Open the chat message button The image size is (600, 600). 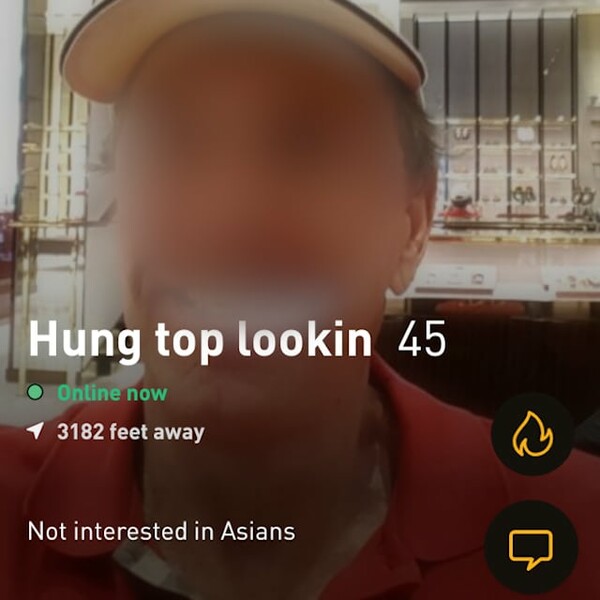coord(531,547)
